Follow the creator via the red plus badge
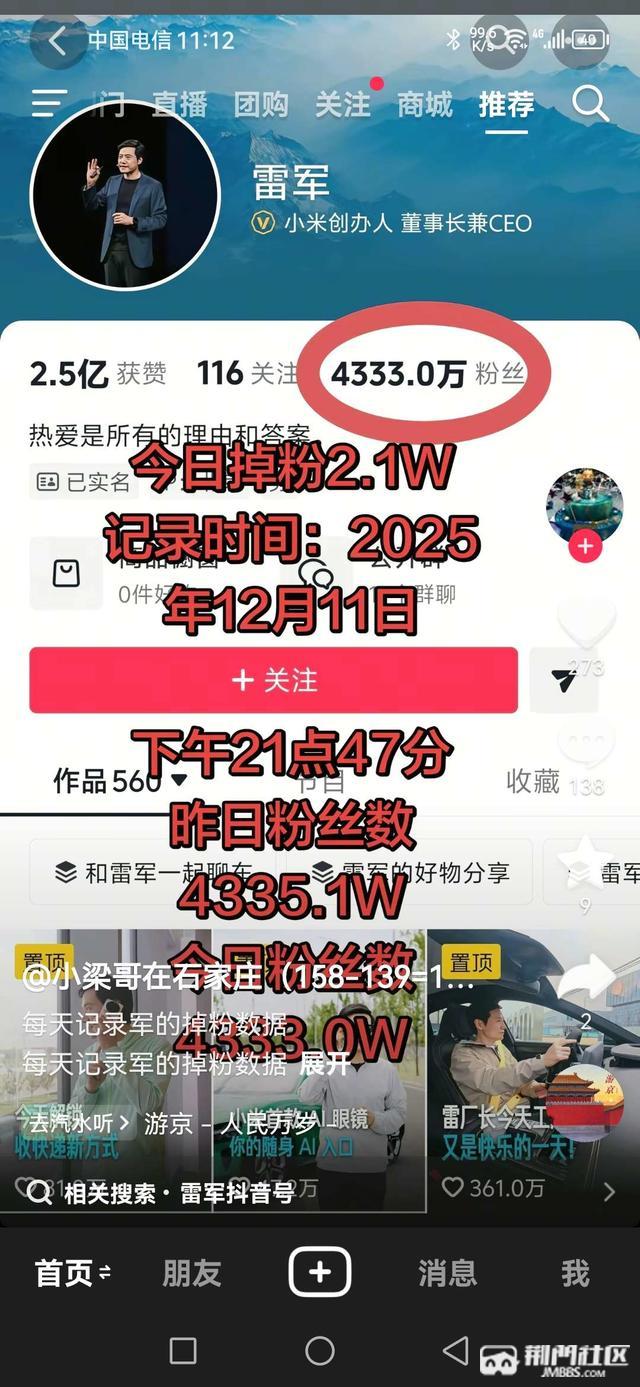This screenshot has width=640, height=1387. click(x=585, y=546)
